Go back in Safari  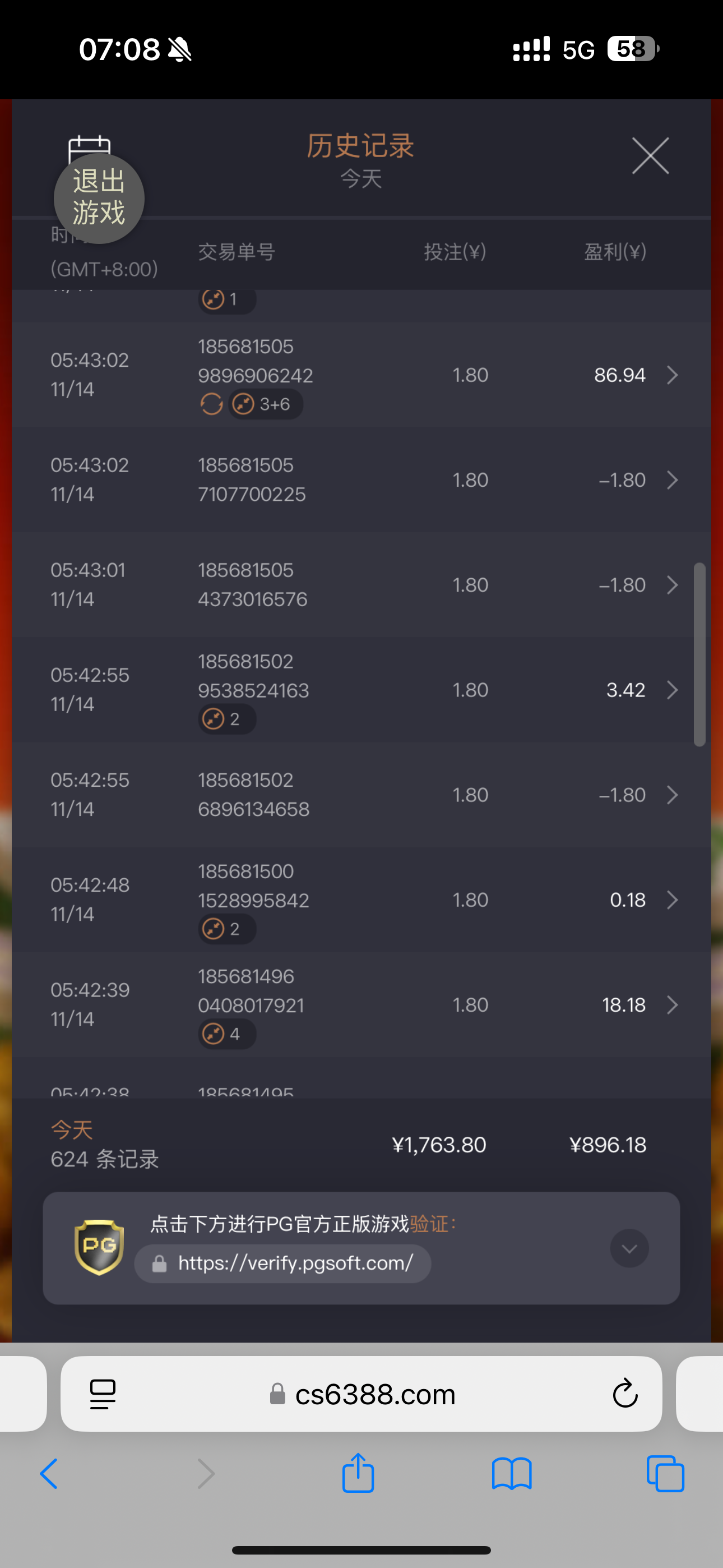coord(49,1474)
